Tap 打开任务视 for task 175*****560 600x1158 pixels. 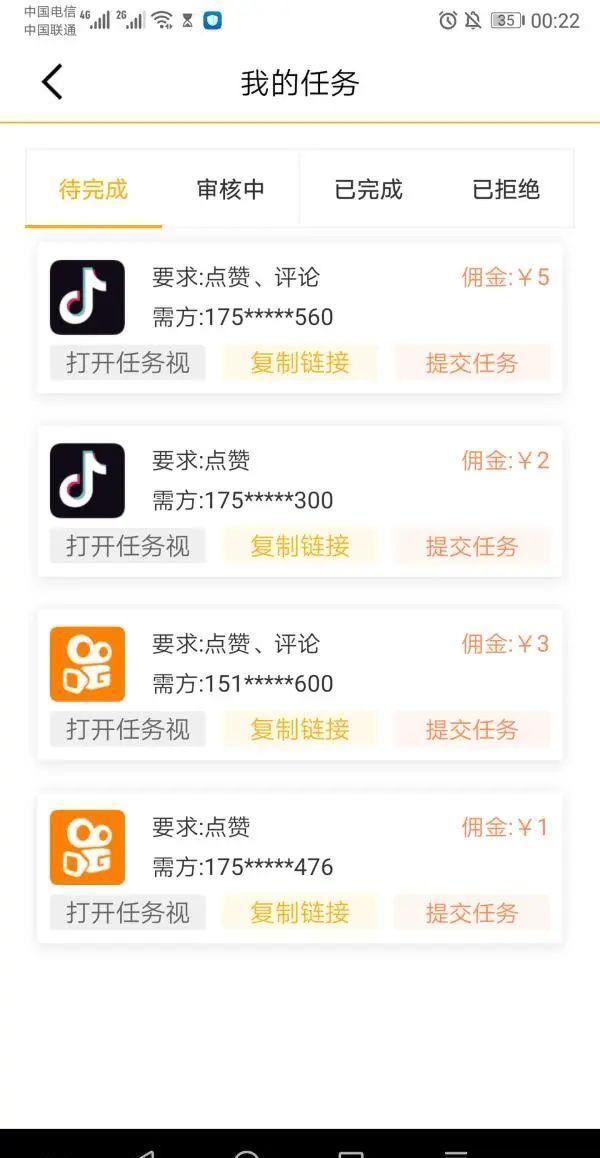pos(128,363)
